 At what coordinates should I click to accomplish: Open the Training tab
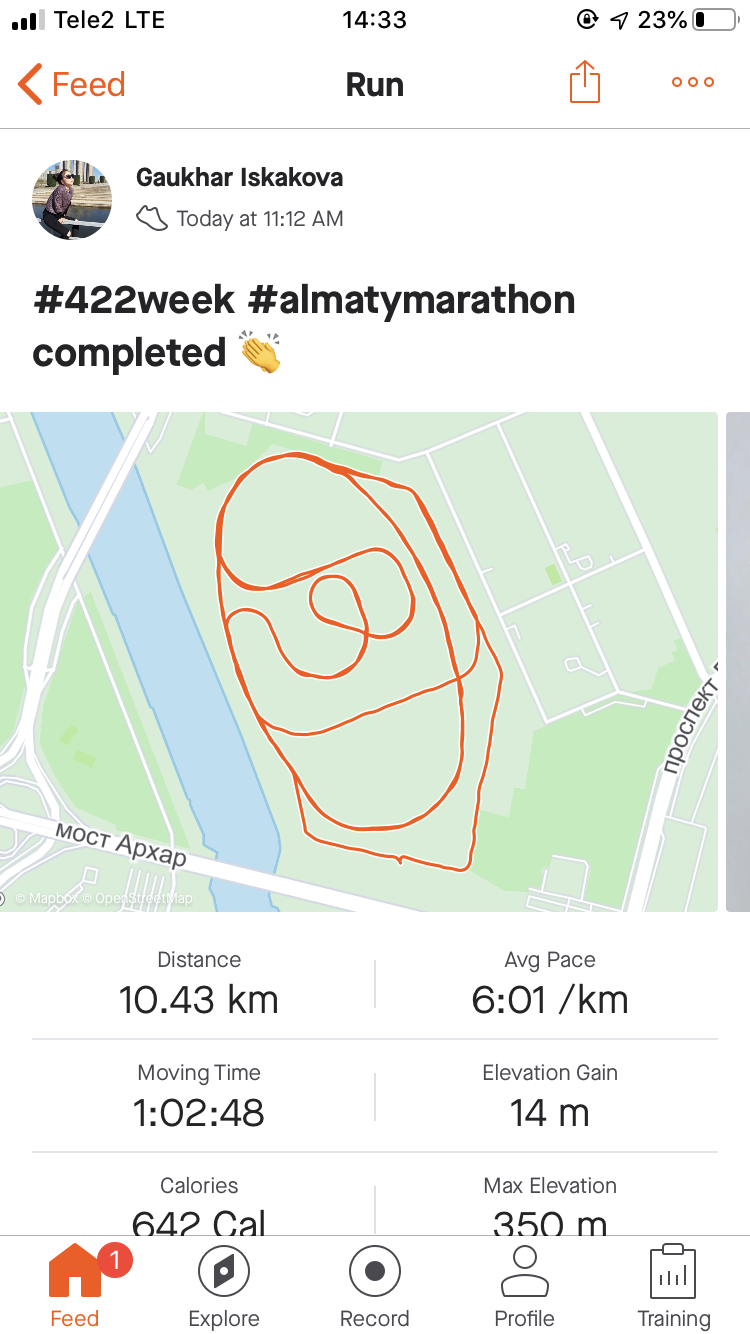[673, 1286]
